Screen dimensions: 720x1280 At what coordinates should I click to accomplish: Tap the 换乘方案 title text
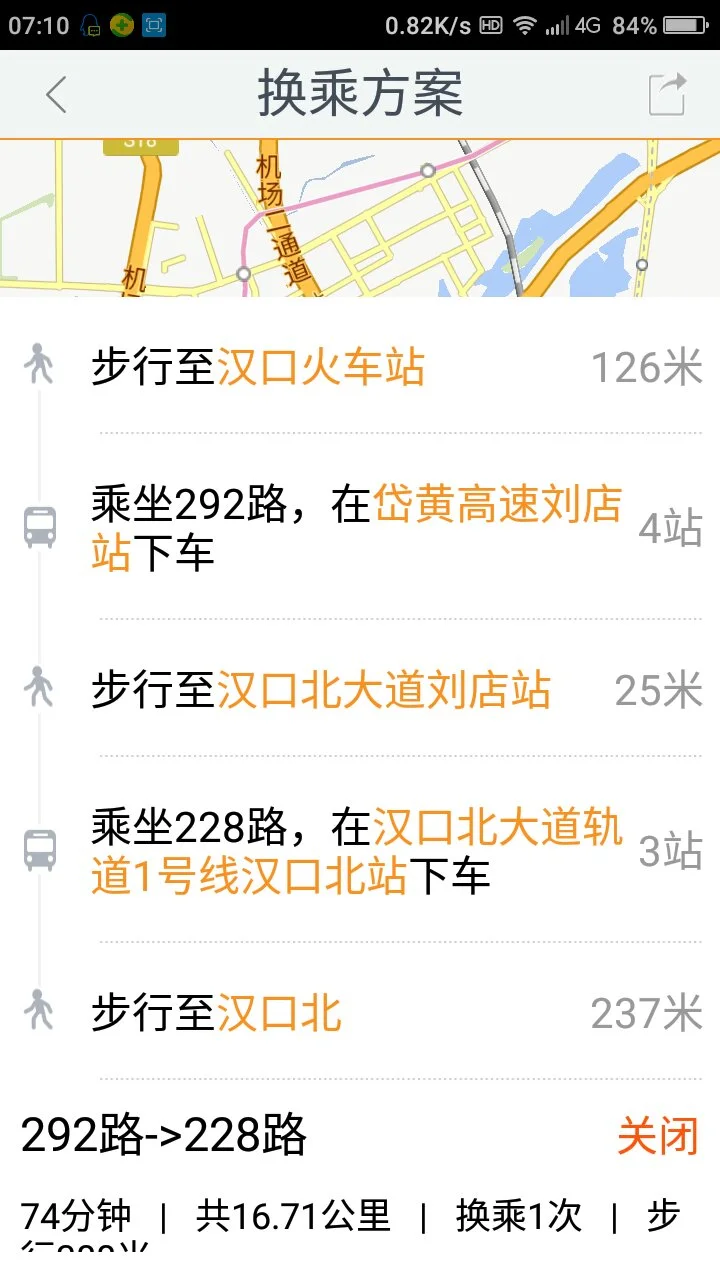[x=360, y=93]
